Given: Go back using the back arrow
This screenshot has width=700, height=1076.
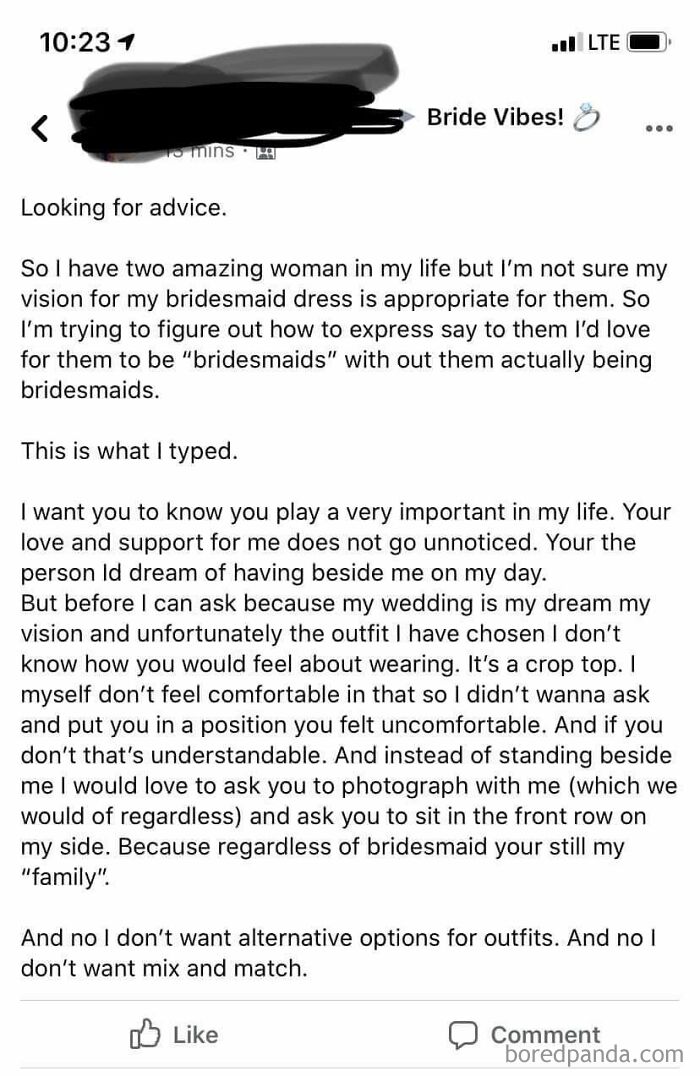Looking at the screenshot, I should (x=39, y=128).
